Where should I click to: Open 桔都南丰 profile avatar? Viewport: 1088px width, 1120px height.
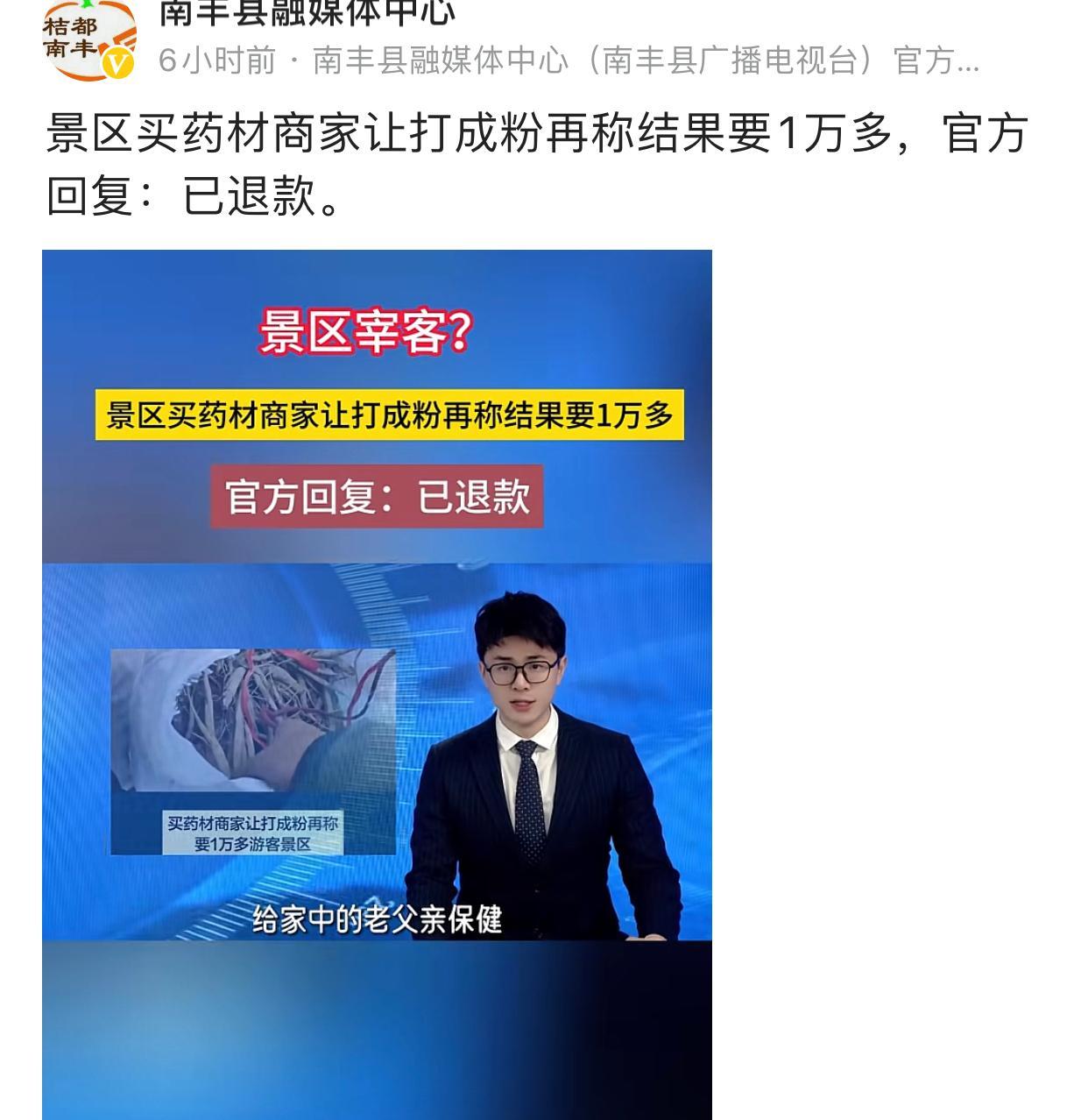coord(88,39)
